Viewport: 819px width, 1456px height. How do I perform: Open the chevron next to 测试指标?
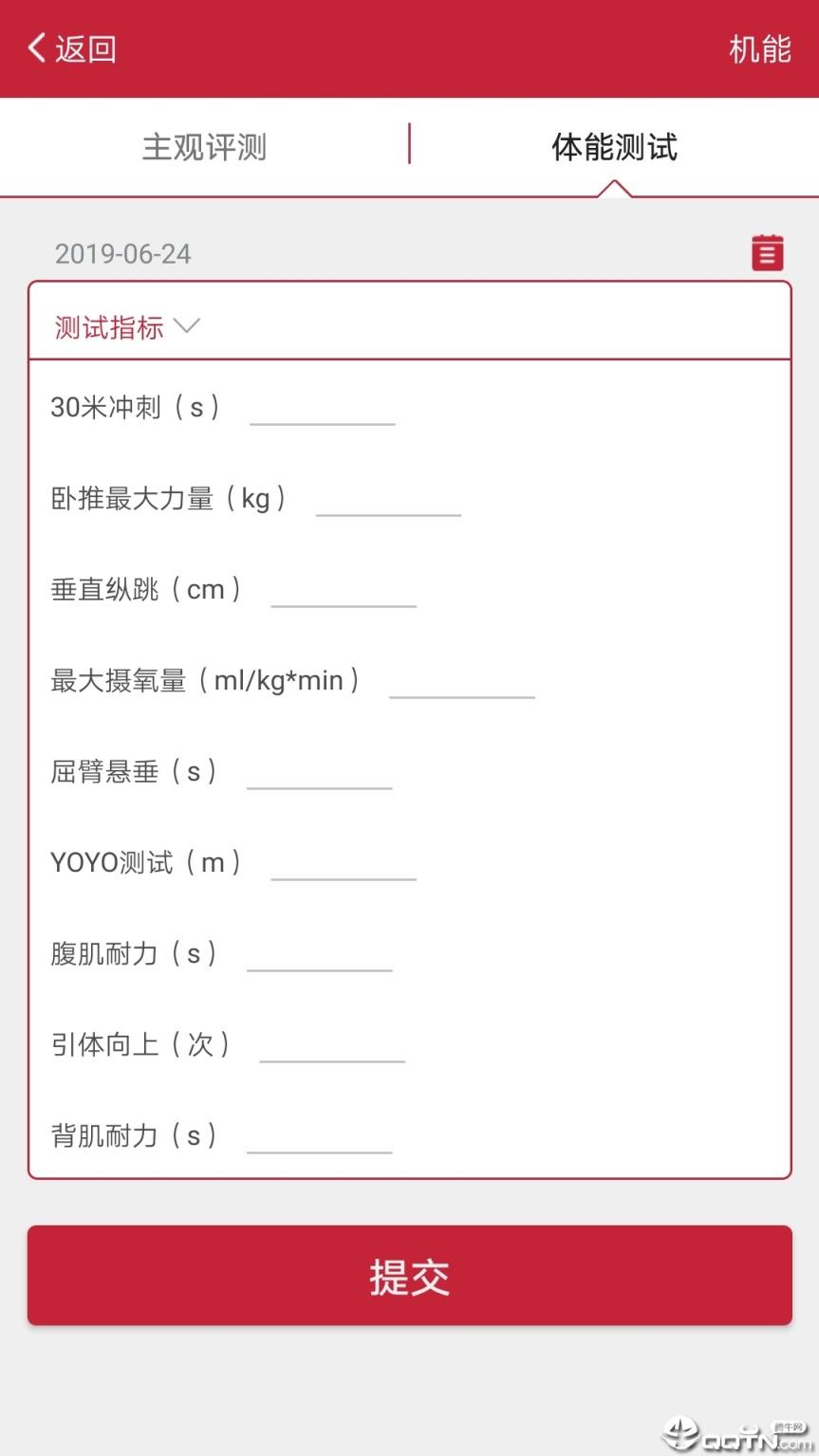point(186,326)
